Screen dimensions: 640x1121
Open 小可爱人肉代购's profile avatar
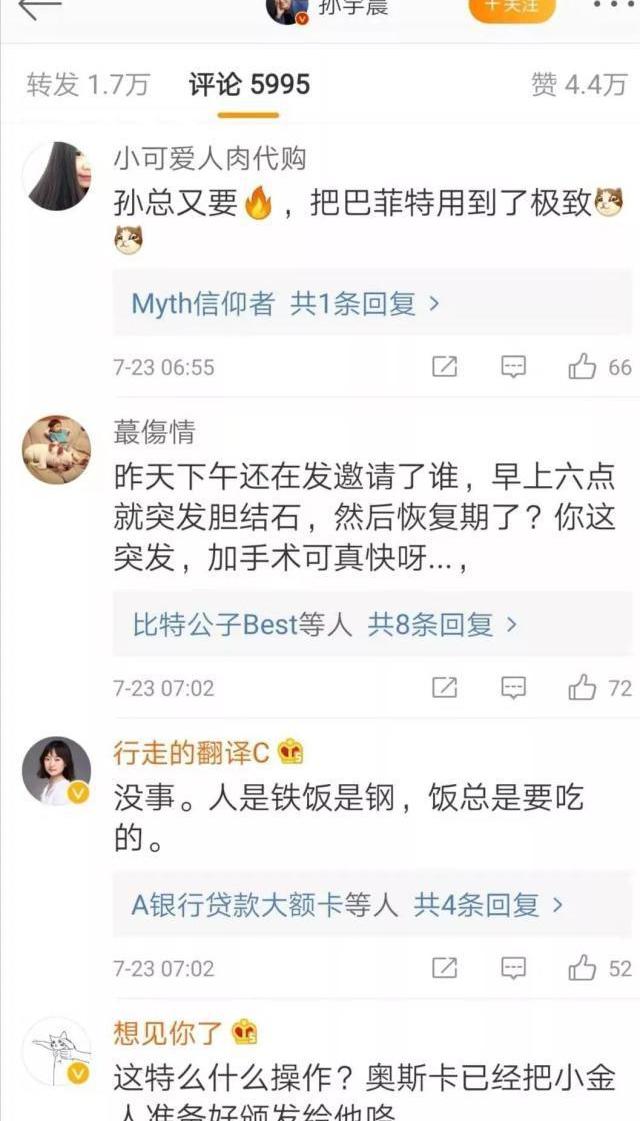pyautogui.click(x=57, y=176)
